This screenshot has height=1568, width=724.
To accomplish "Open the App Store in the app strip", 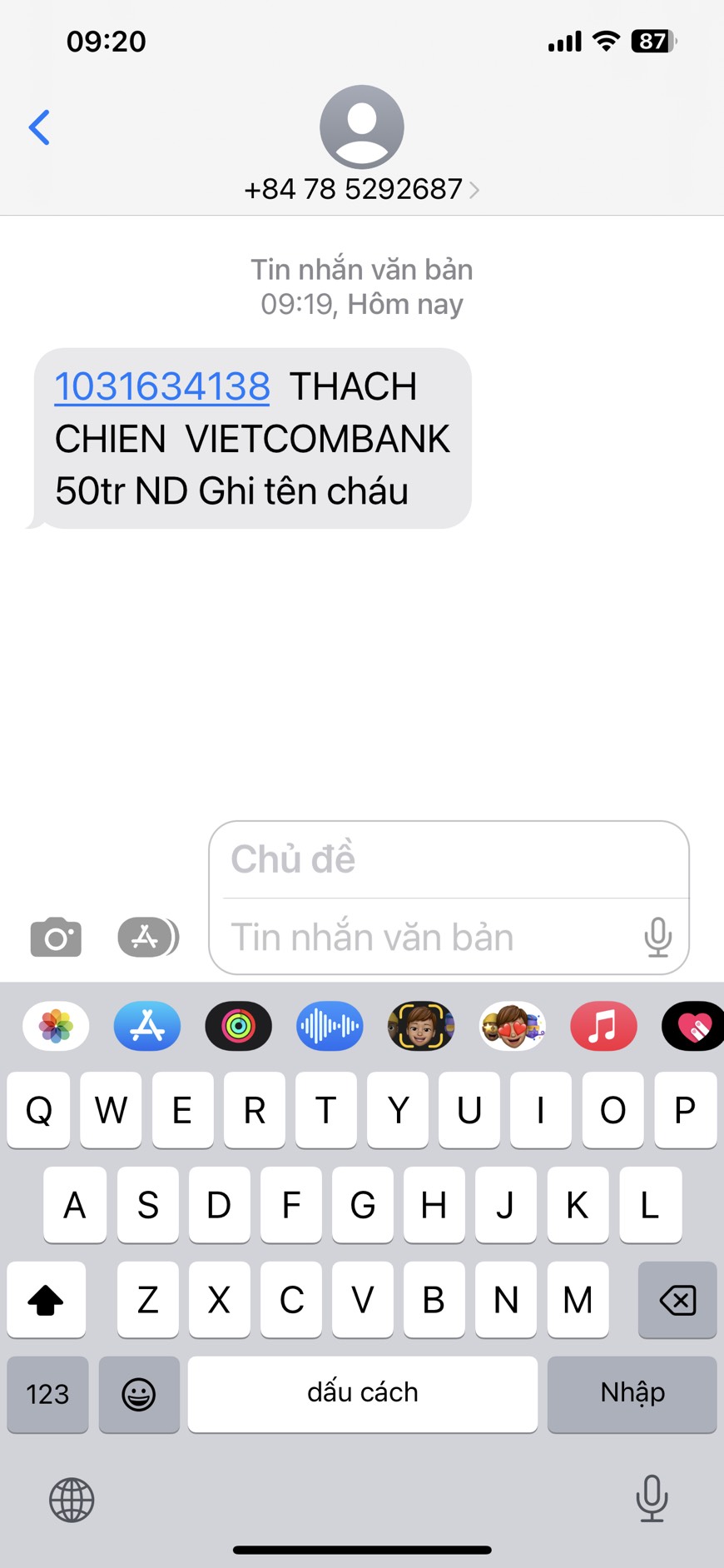I will pos(147,1026).
